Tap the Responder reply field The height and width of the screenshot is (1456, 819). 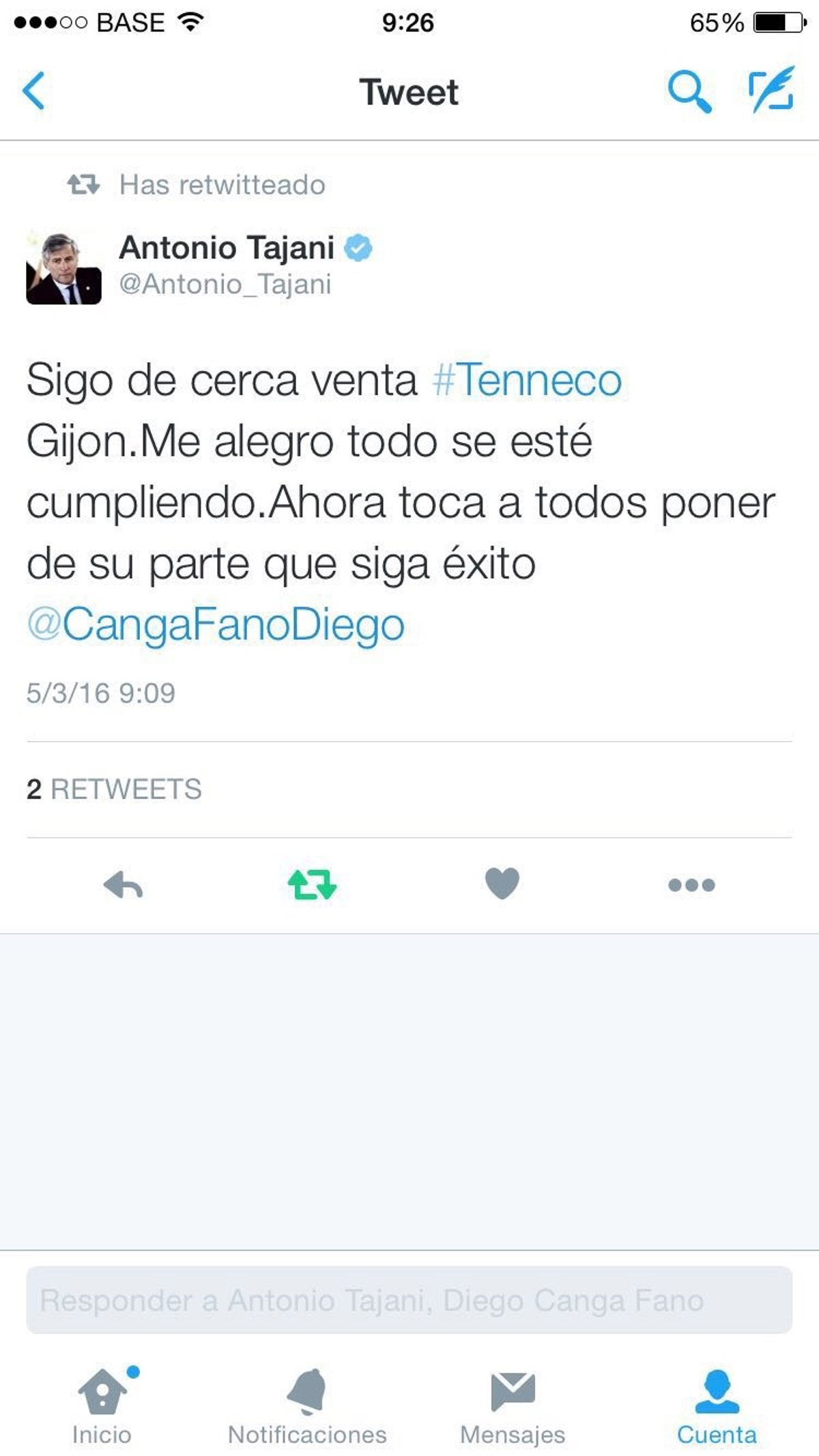click(409, 1300)
